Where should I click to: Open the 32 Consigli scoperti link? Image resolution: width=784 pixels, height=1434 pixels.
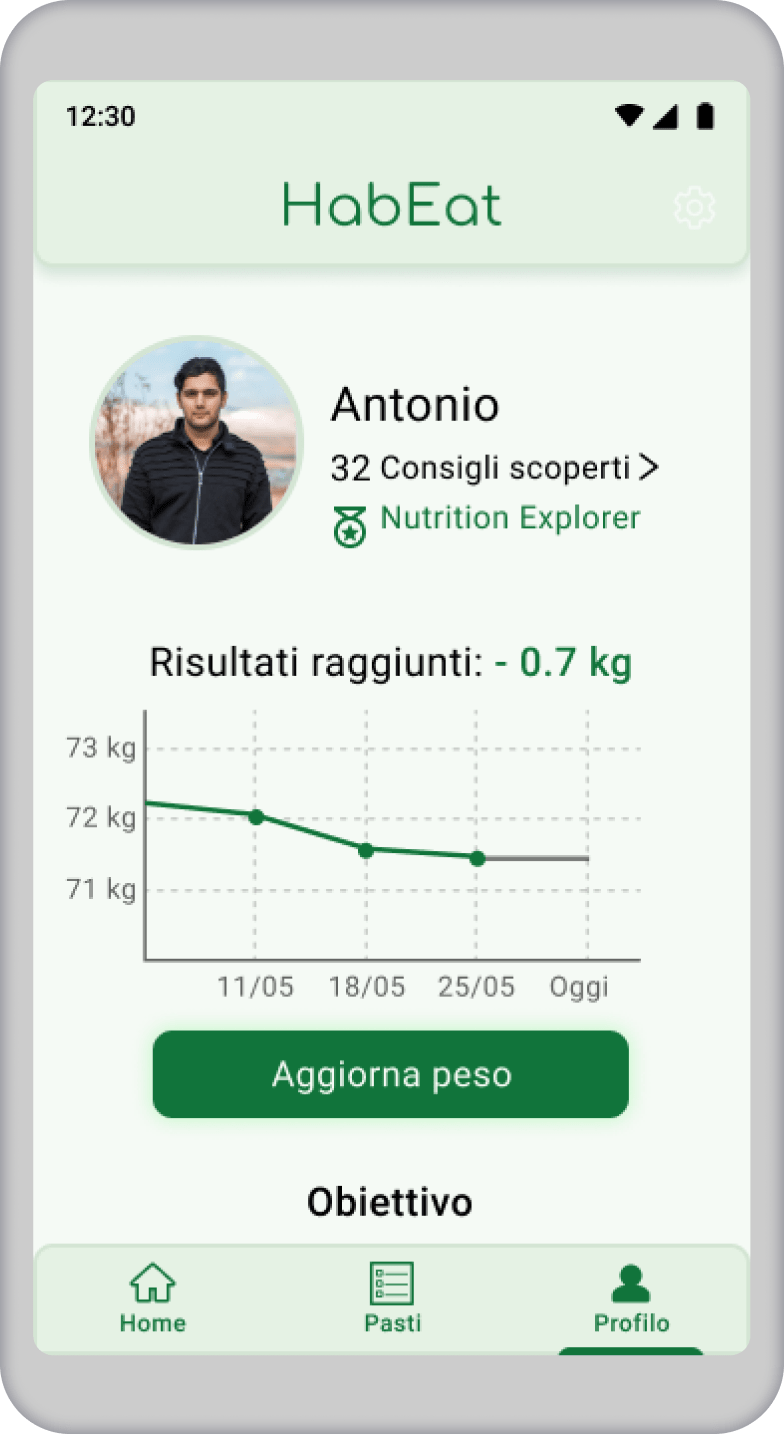tap(495, 467)
